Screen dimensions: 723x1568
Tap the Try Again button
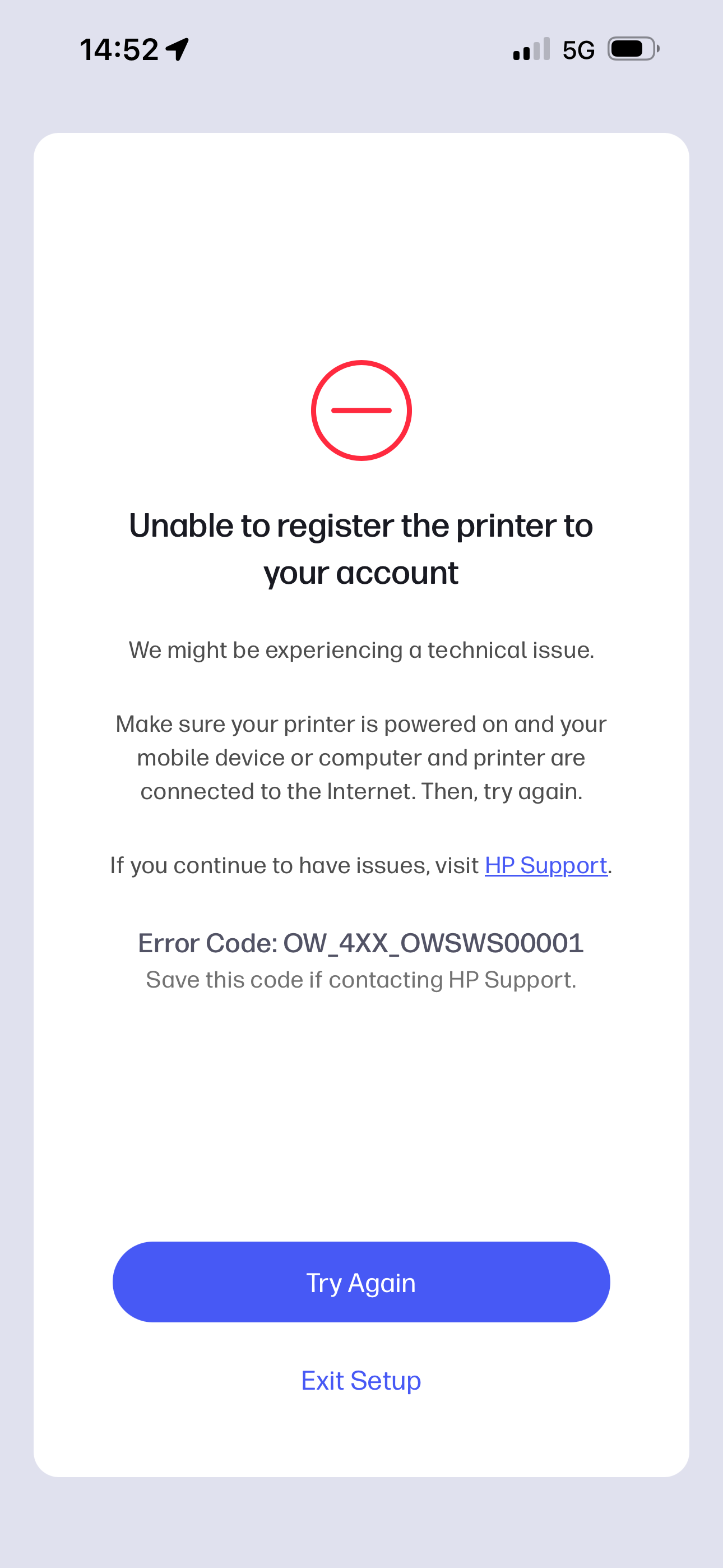point(361,1283)
